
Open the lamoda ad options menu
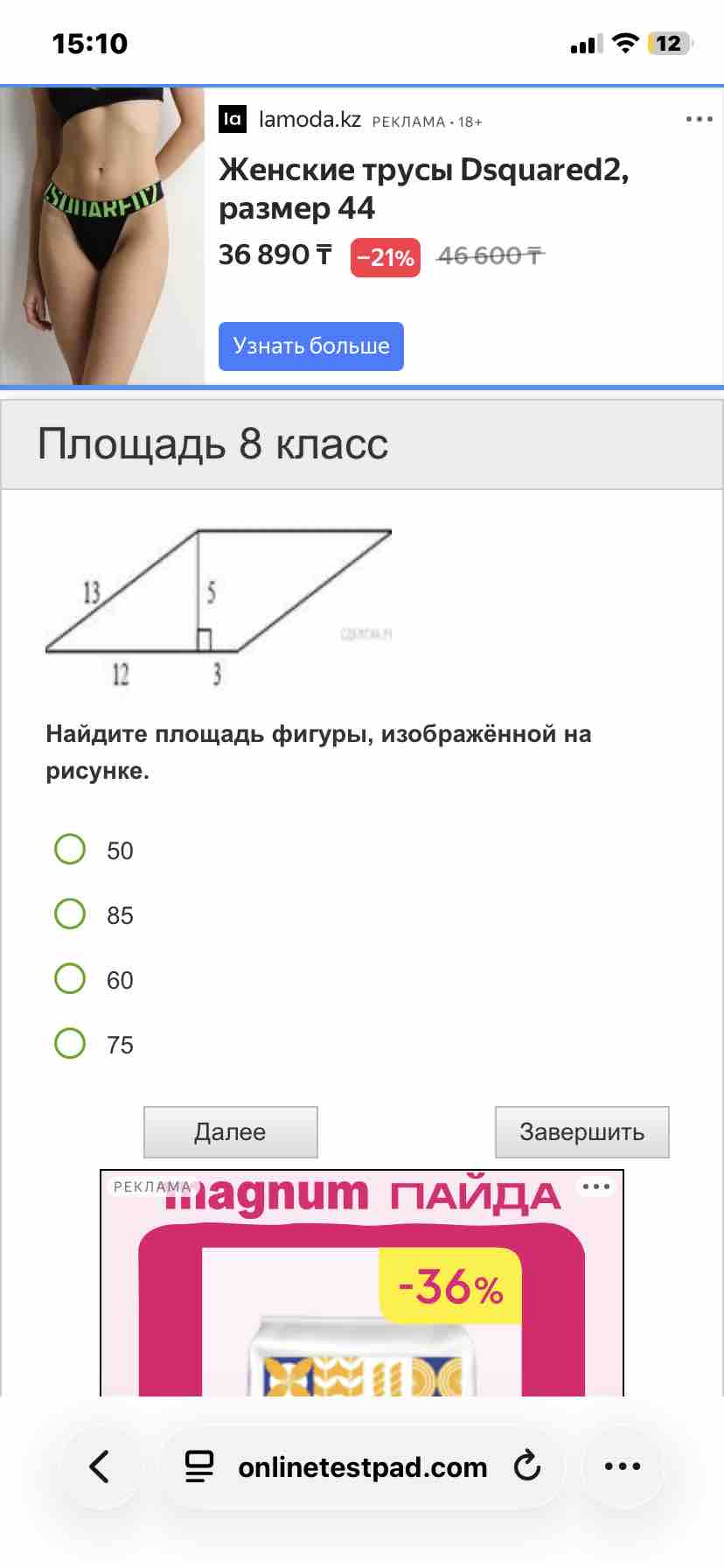[699, 119]
